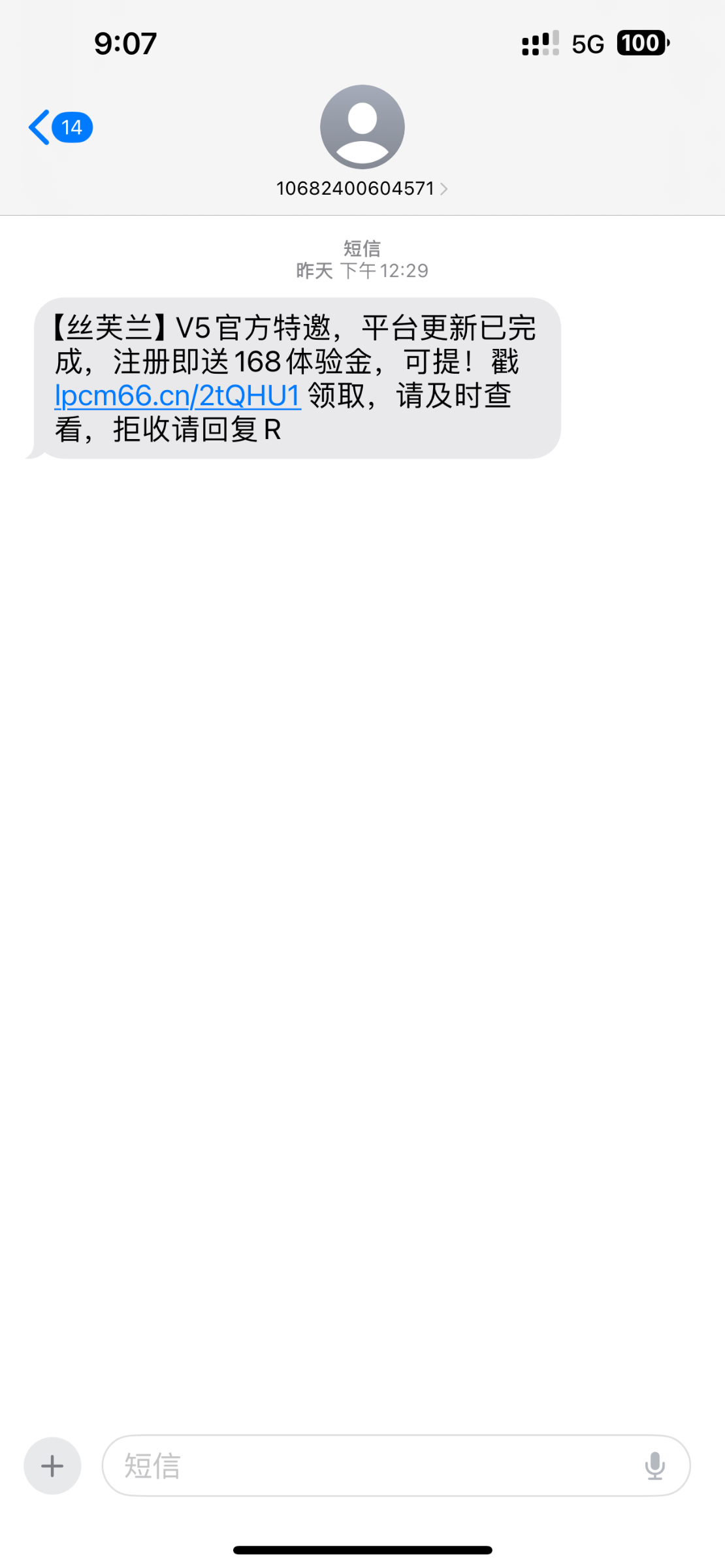Open contact details via the chevron beside 10682400604571
This screenshot has height=1568, width=725.
pos(445,189)
